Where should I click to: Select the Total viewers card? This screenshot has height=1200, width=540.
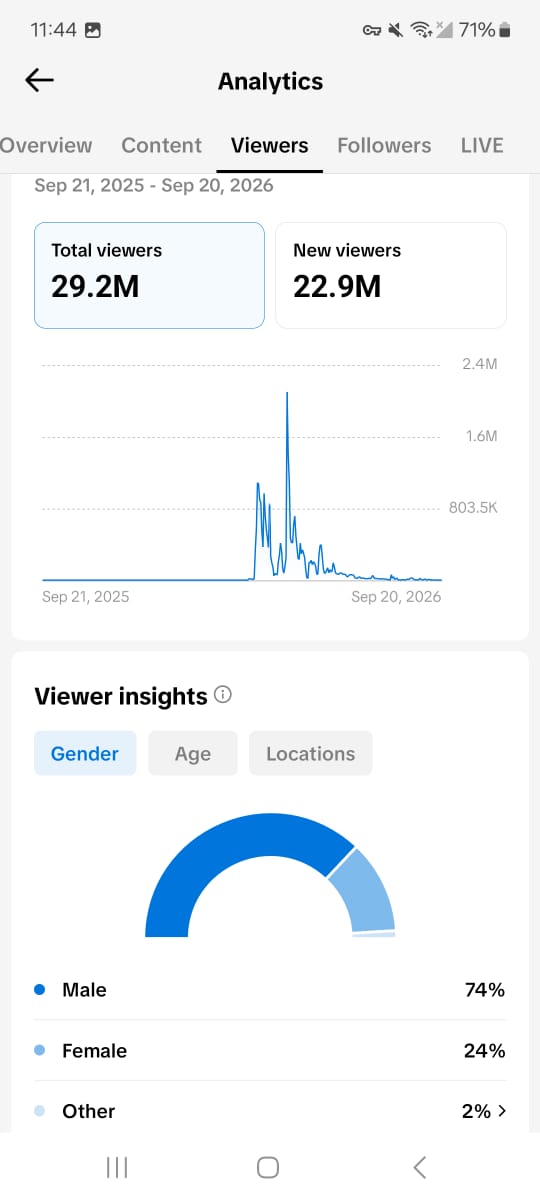tap(149, 275)
